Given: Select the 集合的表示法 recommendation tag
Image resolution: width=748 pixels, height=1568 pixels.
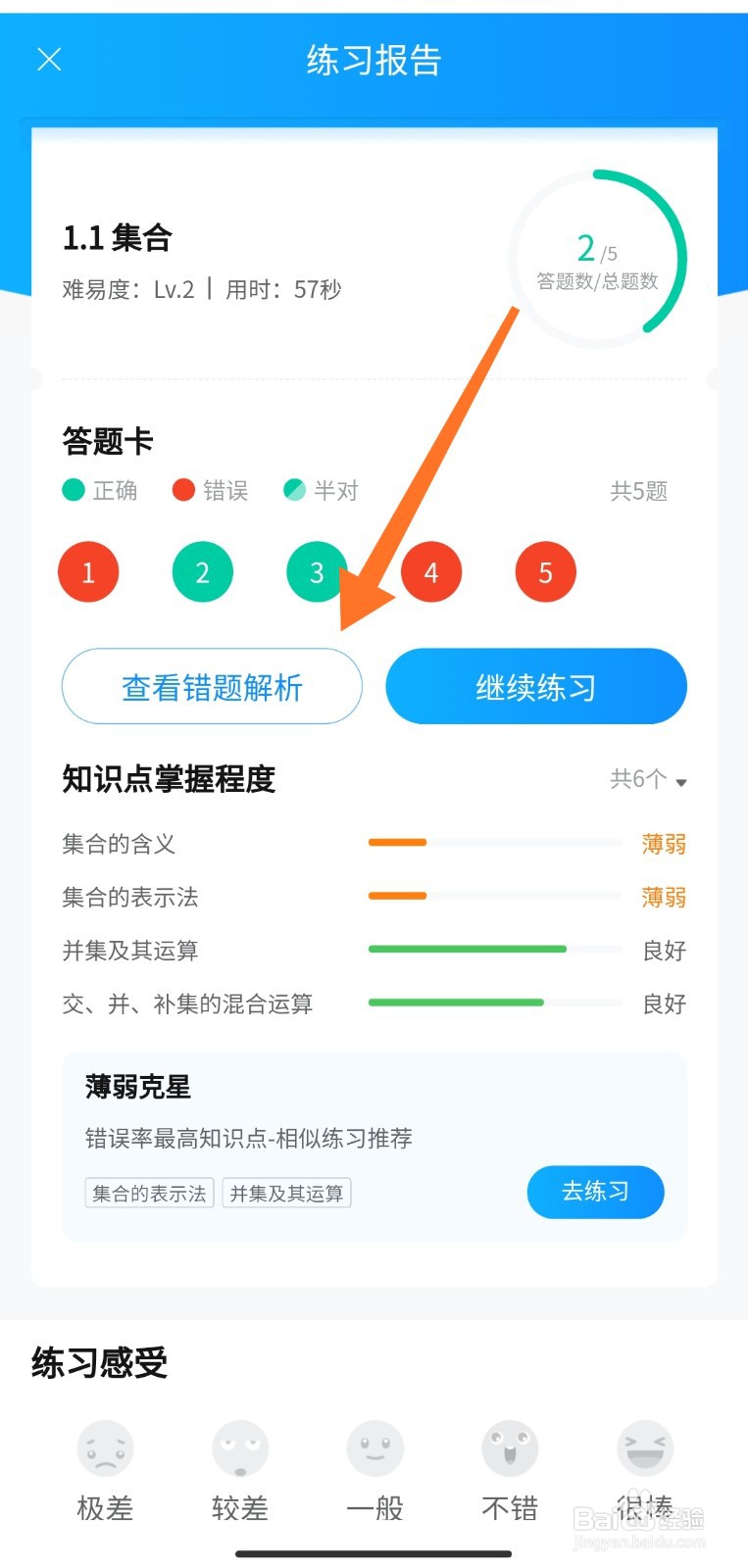Looking at the screenshot, I should [148, 1192].
